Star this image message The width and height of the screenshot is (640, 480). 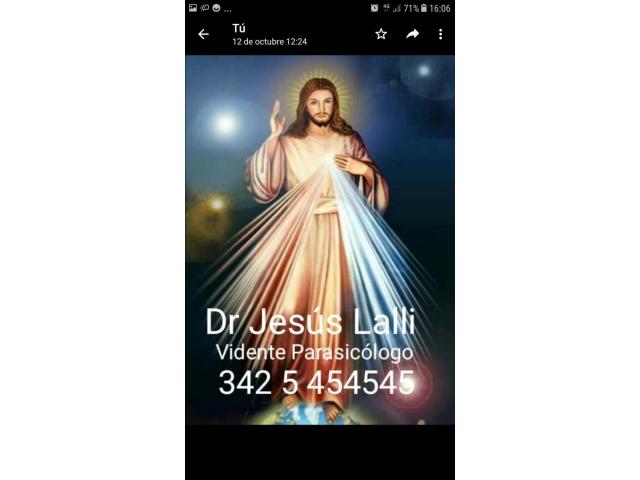point(381,34)
